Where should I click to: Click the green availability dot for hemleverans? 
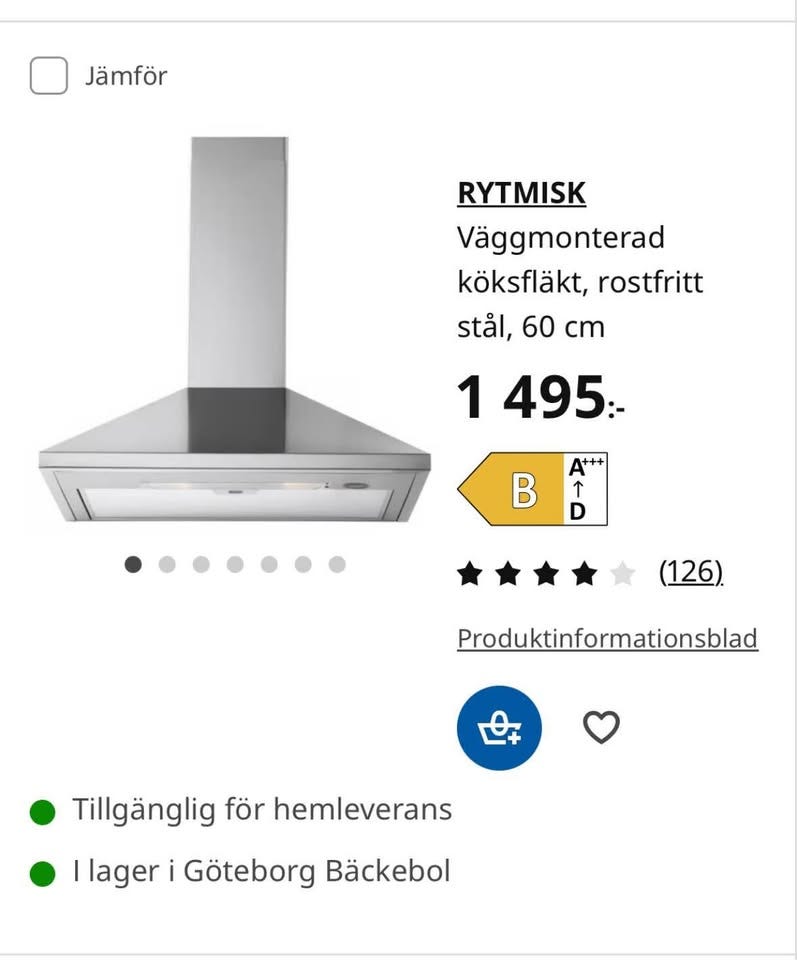pyautogui.click(x=41, y=810)
